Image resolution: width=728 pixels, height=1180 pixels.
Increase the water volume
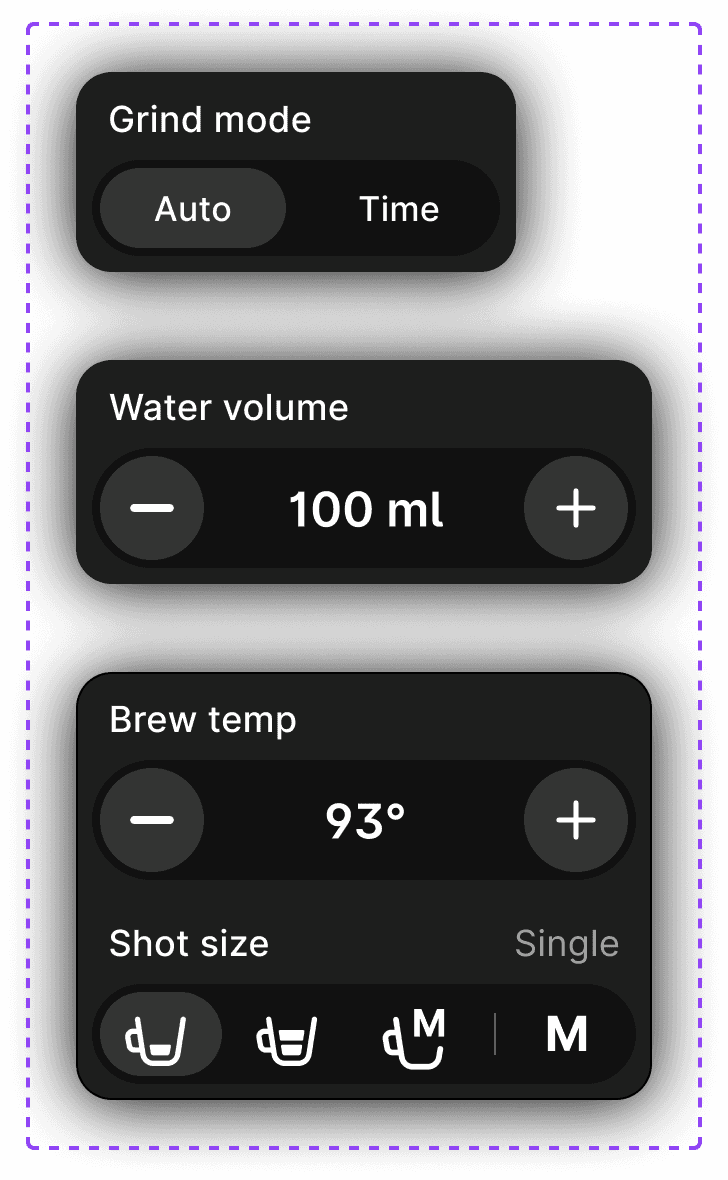tap(576, 508)
